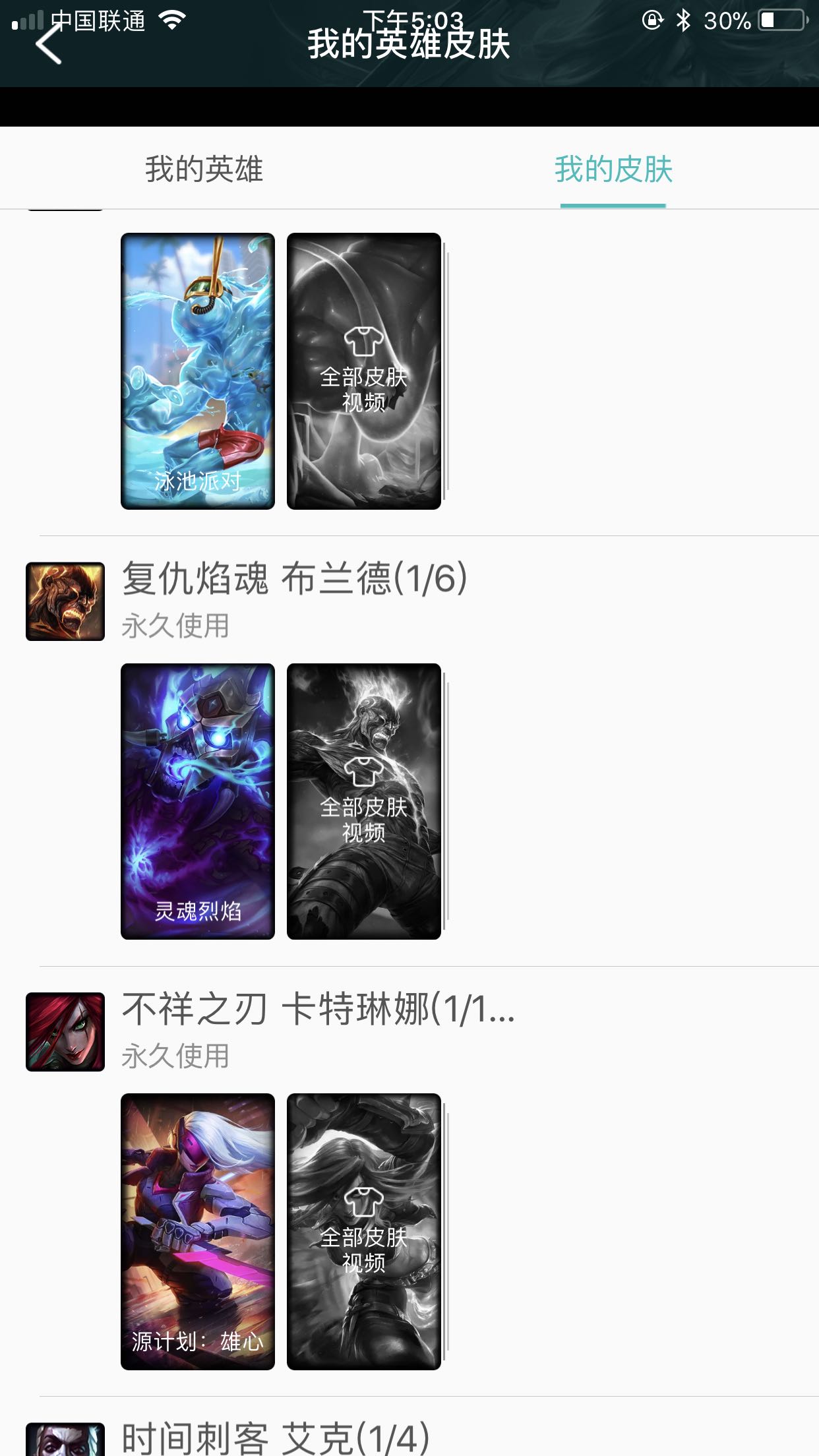The width and height of the screenshot is (819, 1456).
Task: Open the 复仇焰魂 布兰德 hero avatar
Action: pos(65,601)
